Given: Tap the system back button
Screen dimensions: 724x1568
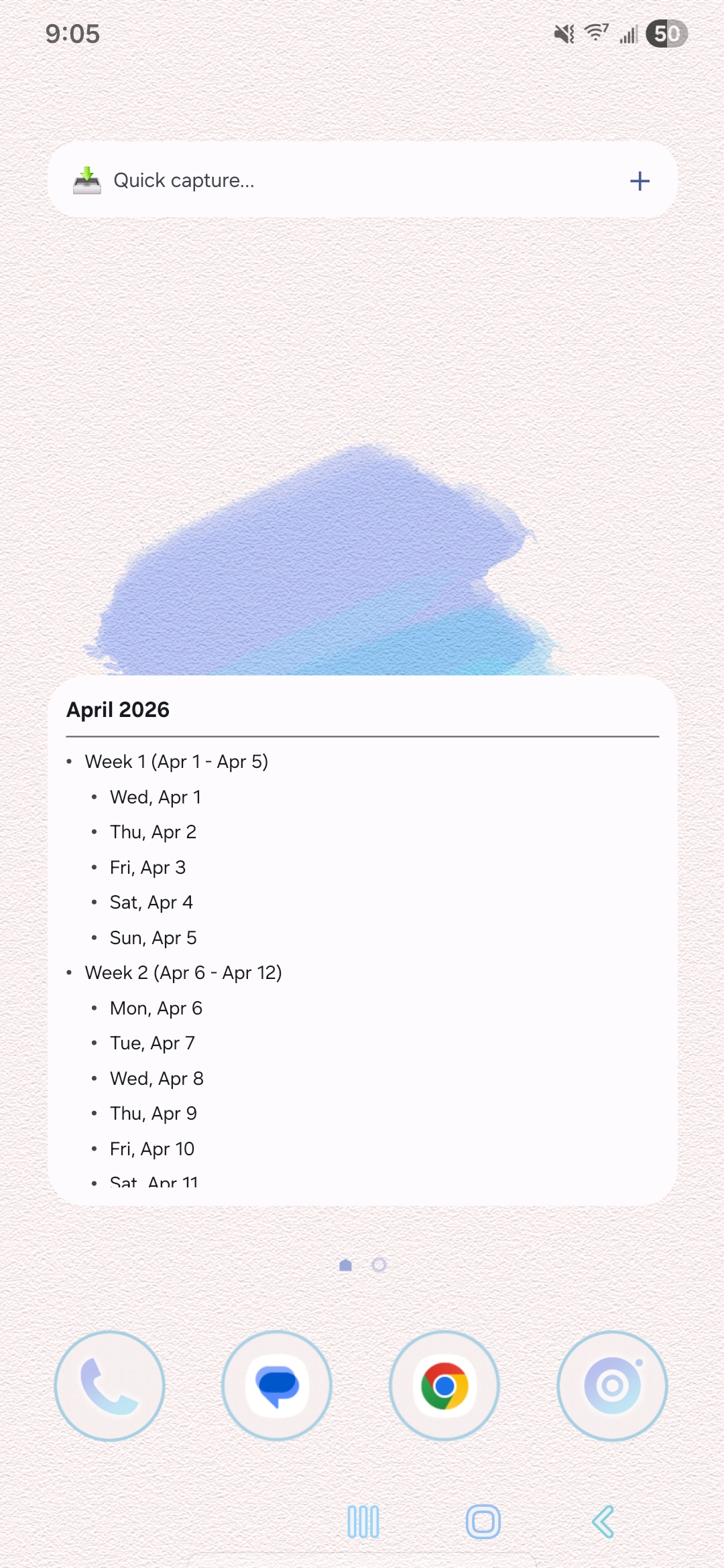Looking at the screenshot, I should [x=603, y=1522].
